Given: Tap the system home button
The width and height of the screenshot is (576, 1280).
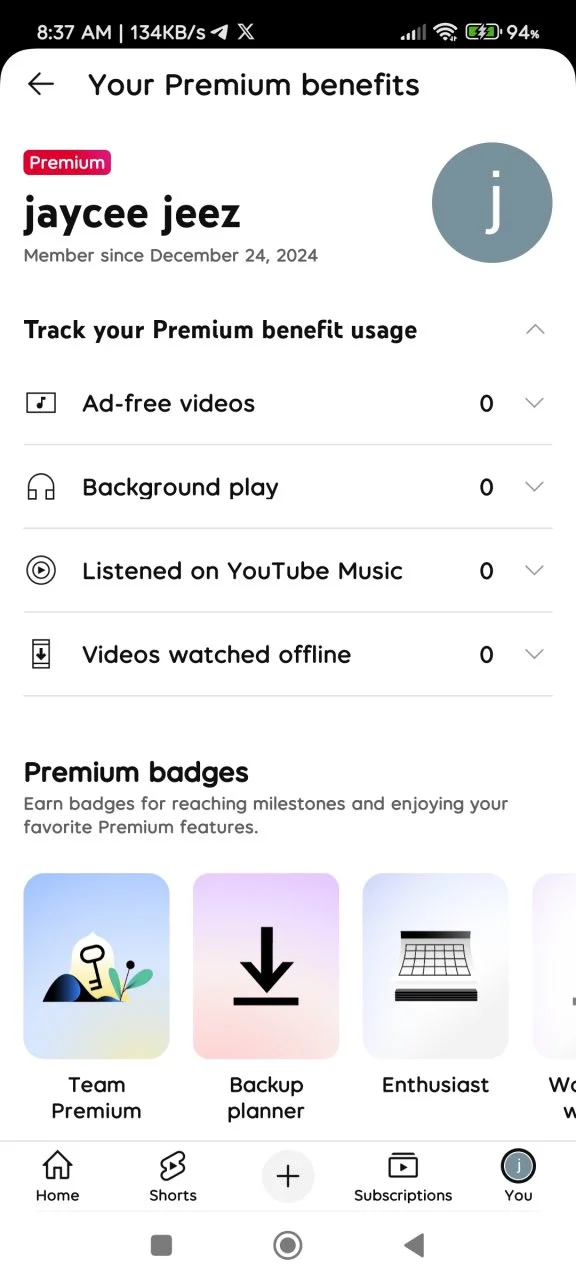Looking at the screenshot, I should [288, 1245].
